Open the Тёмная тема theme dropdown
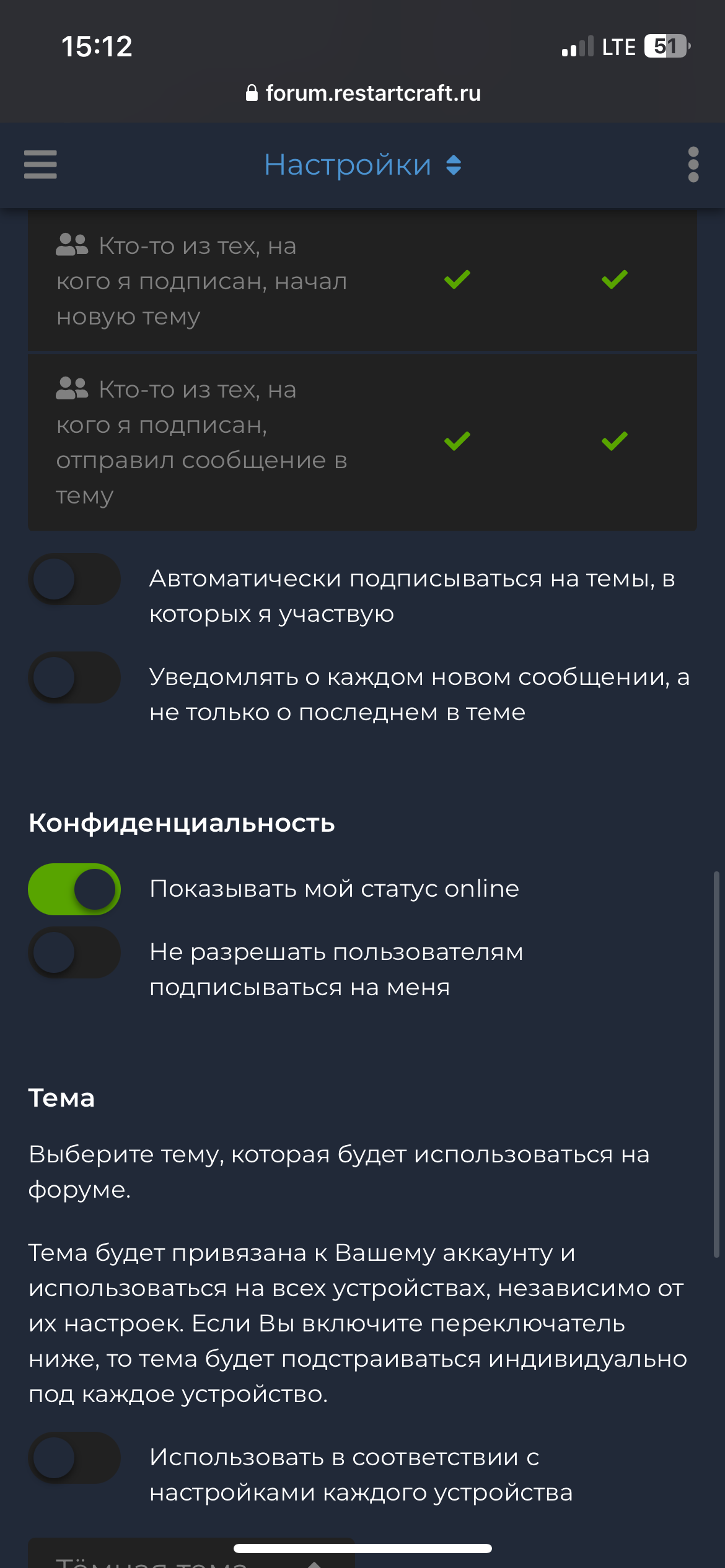Screen dimensions: 725x1568 pos(191,1553)
